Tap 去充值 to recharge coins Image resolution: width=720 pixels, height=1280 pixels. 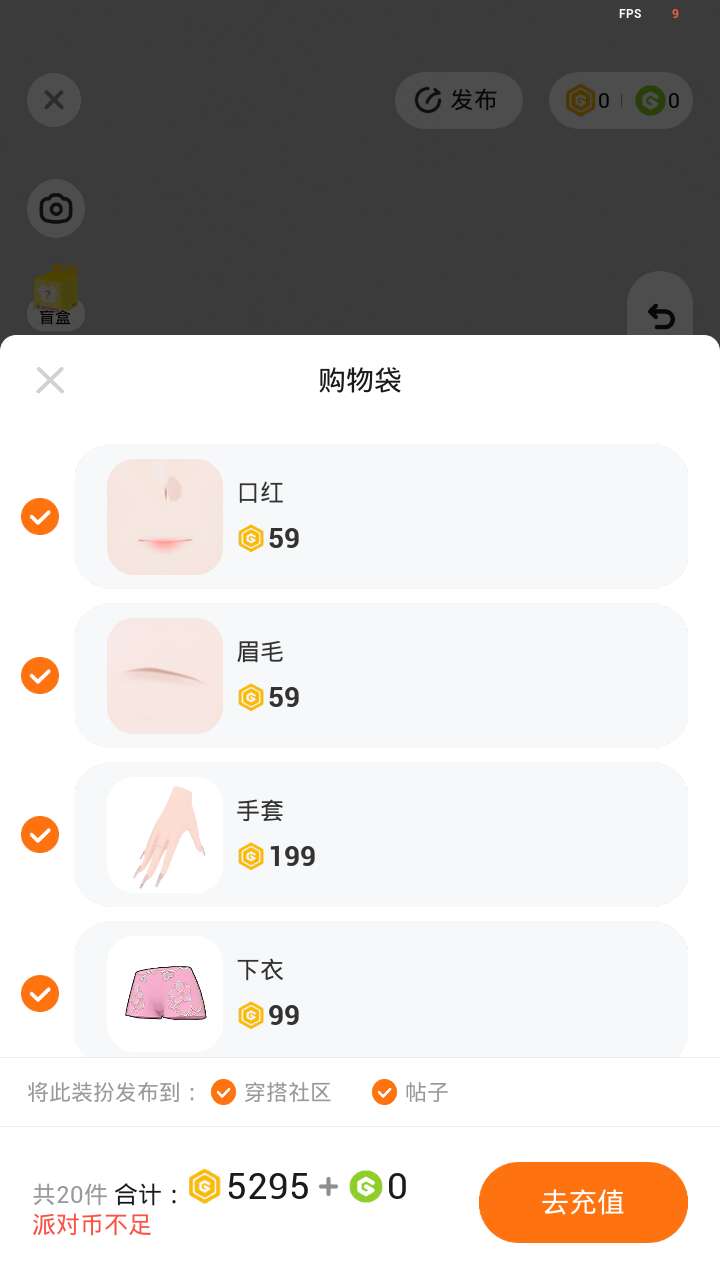point(583,1202)
